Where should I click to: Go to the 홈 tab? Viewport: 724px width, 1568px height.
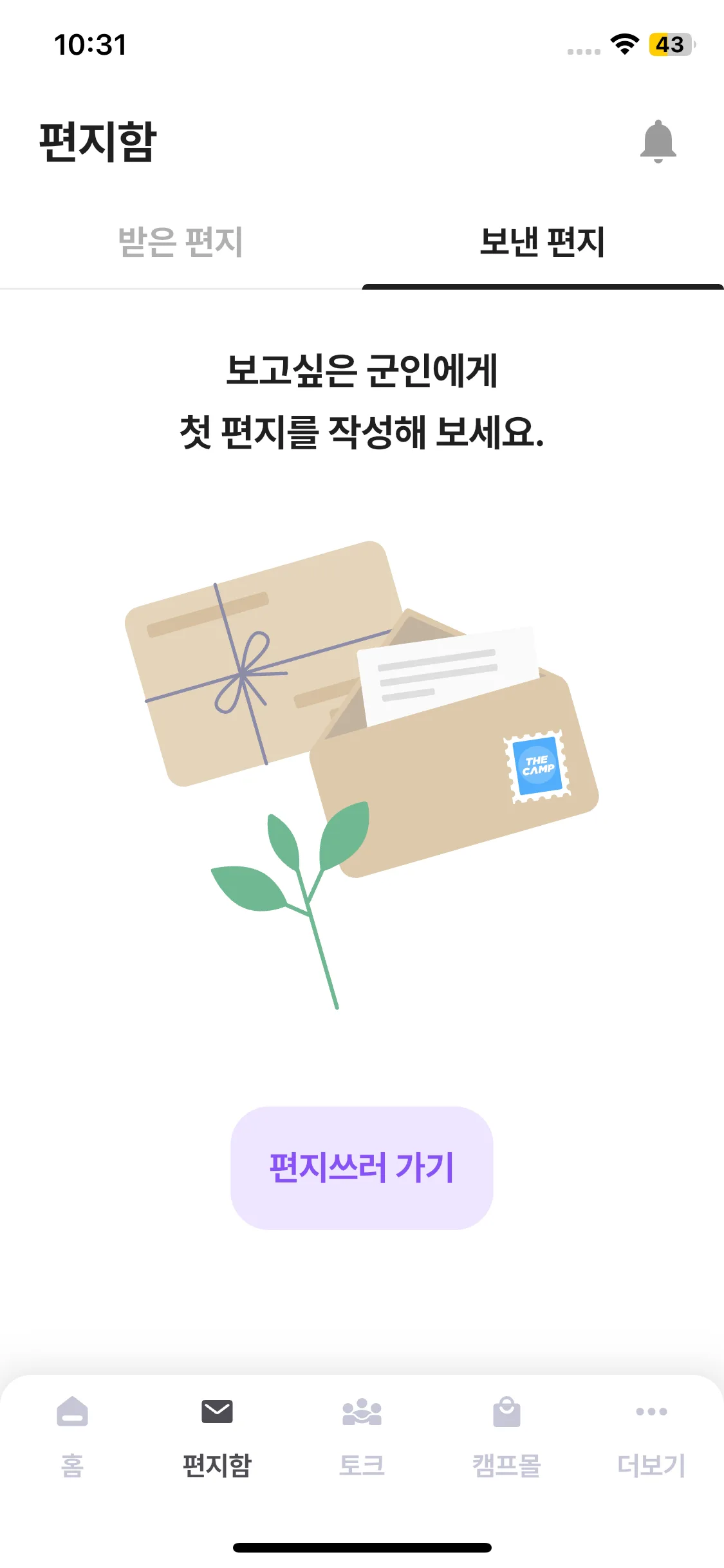click(72, 1437)
